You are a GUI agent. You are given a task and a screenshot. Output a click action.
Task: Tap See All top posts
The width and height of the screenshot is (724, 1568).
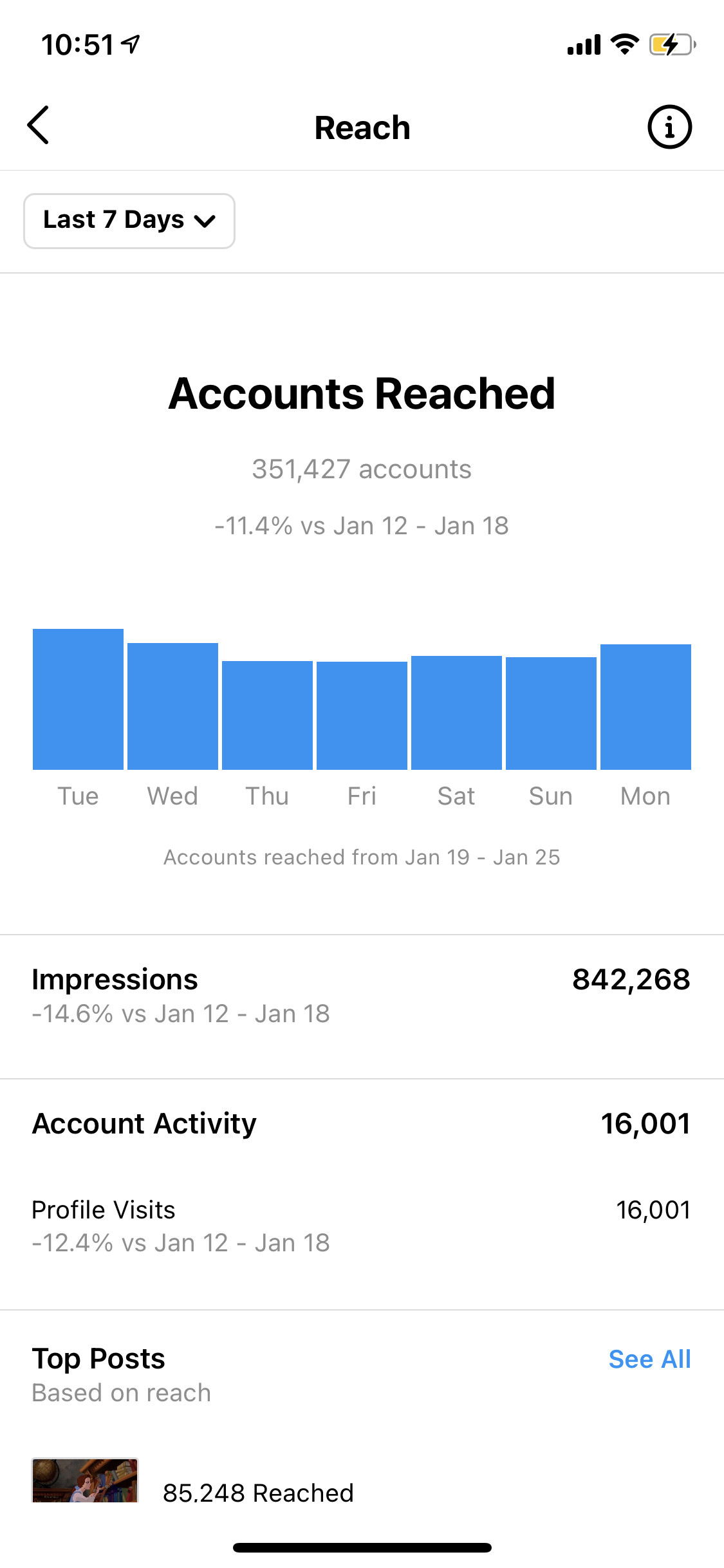pyautogui.click(x=649, y=1359)
